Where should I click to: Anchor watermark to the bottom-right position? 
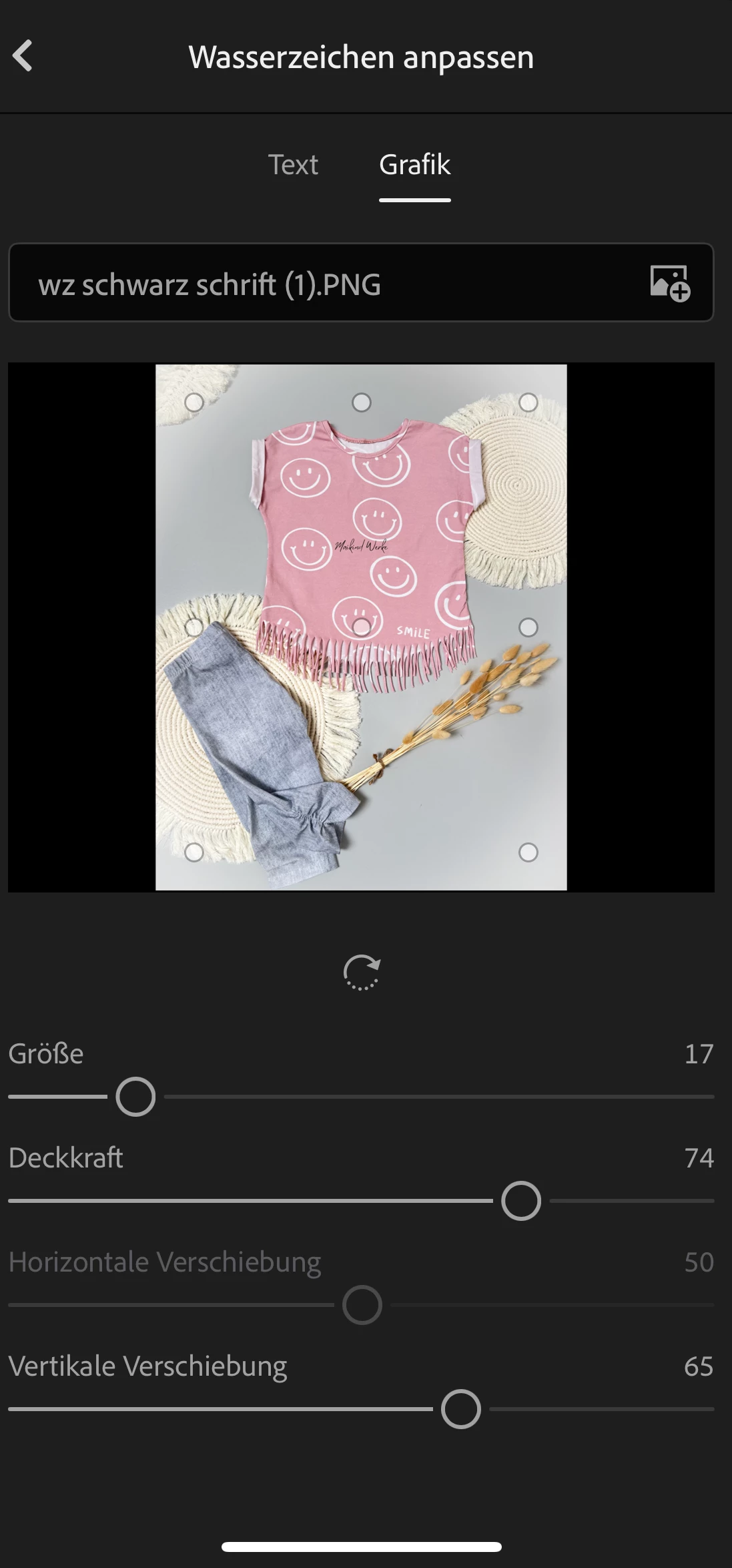coord(528,852)
